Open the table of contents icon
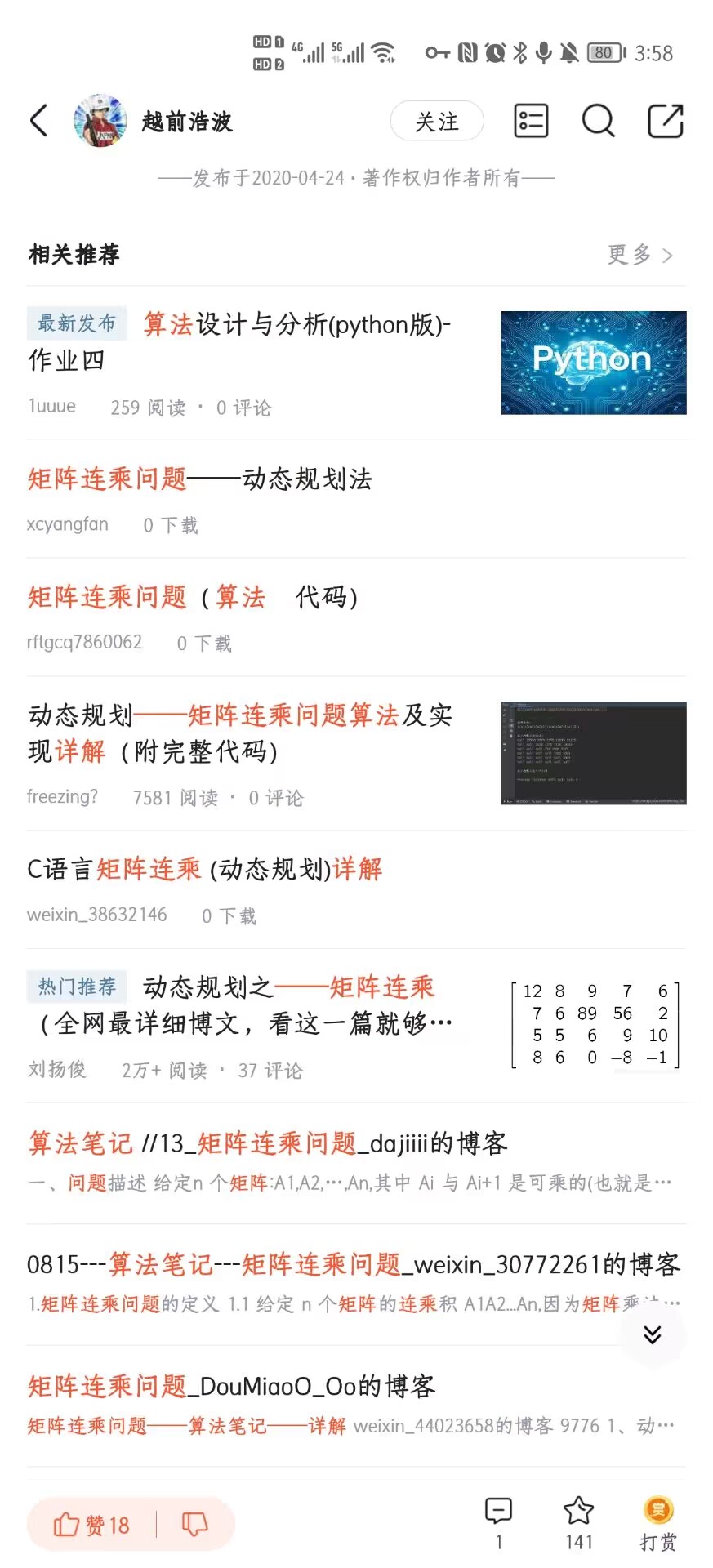The image size is (713, 1568). tap(531, 122)
